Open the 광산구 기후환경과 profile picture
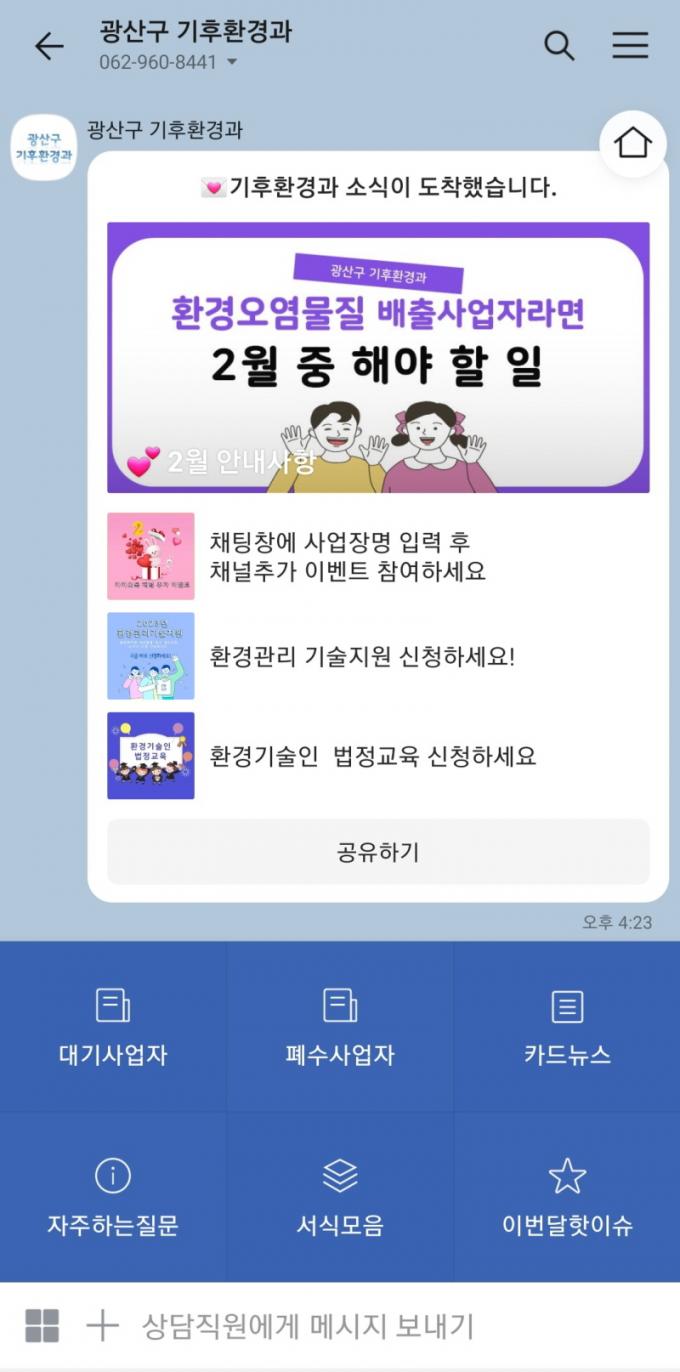Image resolution: width=680 pixels, height=1372 pixels. (44, 147)
